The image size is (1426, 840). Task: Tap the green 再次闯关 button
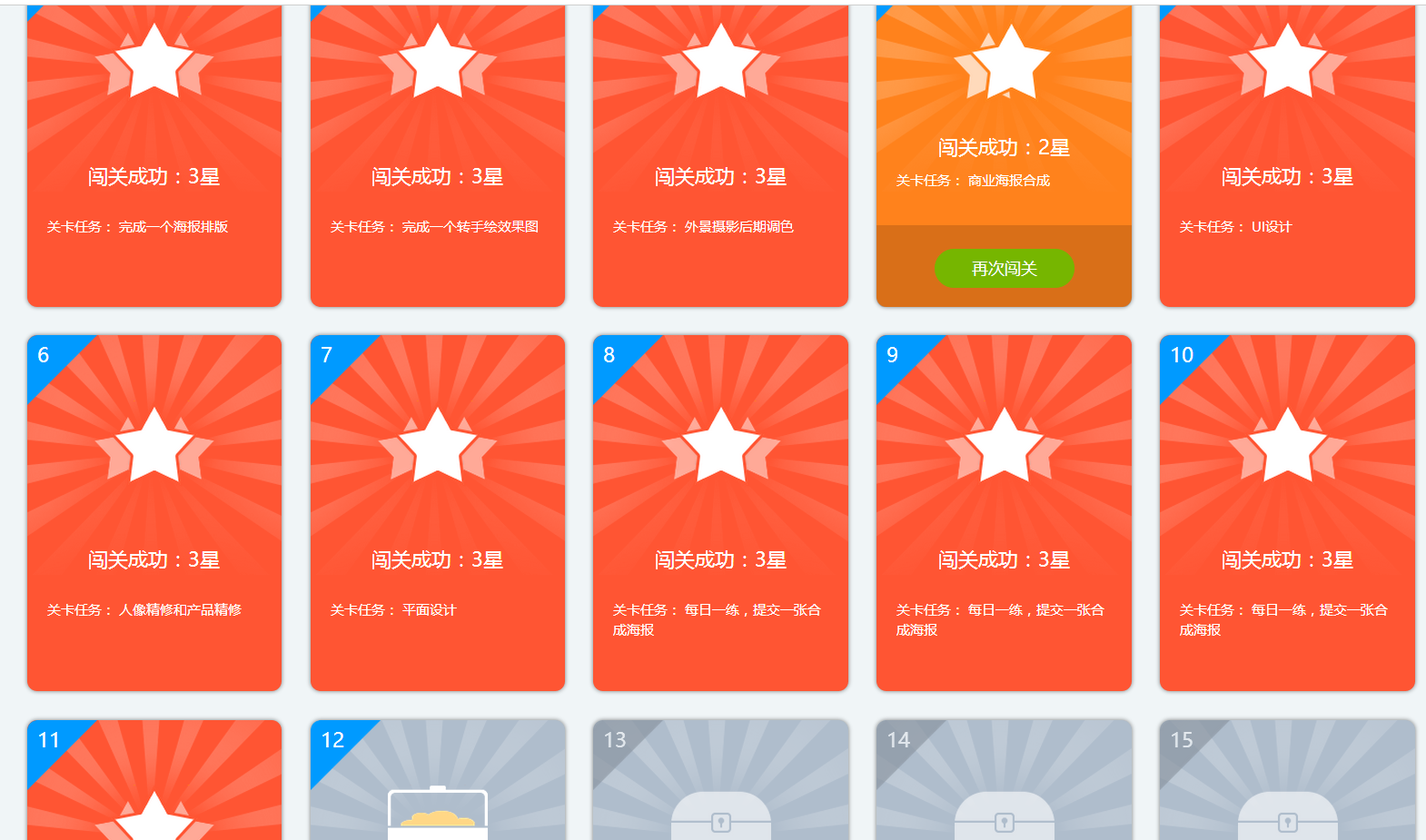[x=1004, y=269]
